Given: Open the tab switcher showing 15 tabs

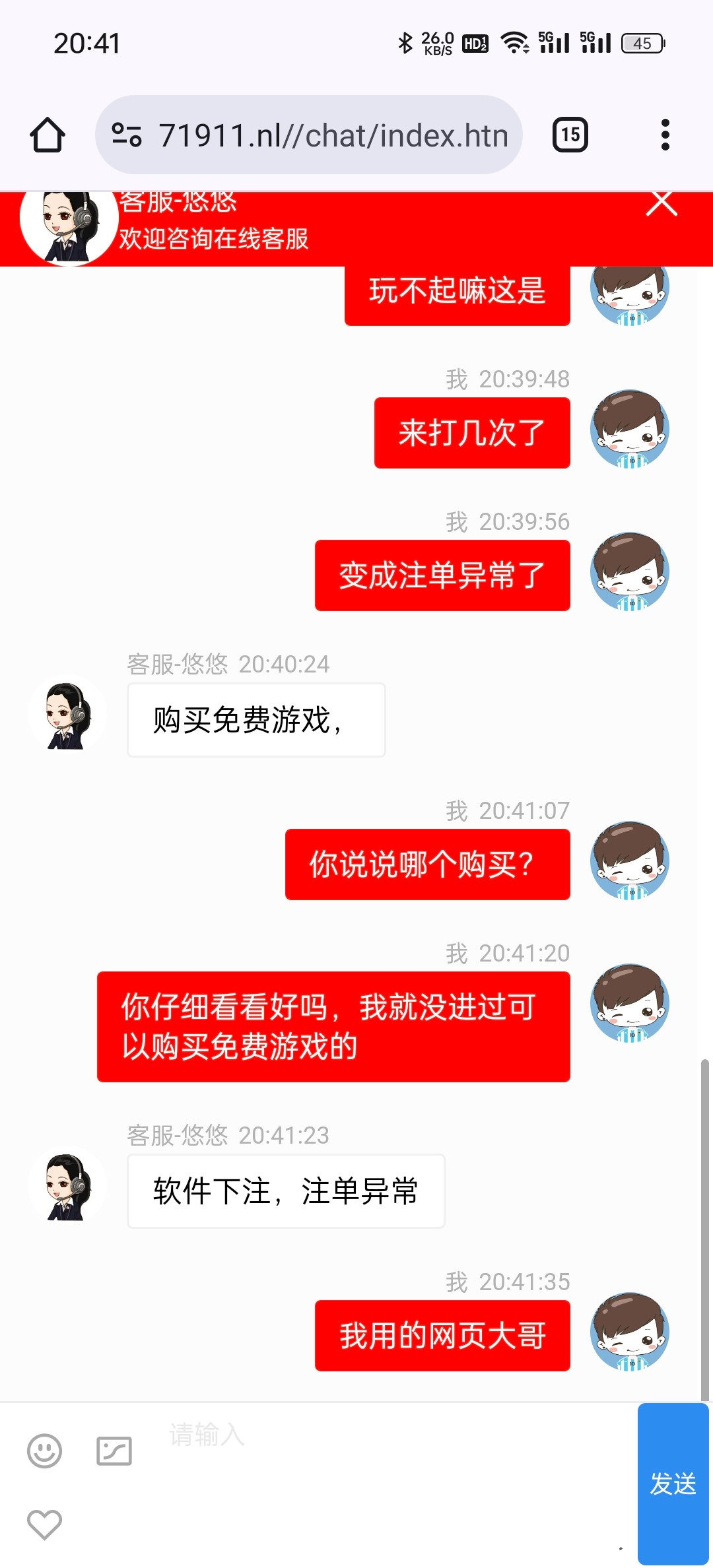Looking at the screenshot, I should [569, 135].
